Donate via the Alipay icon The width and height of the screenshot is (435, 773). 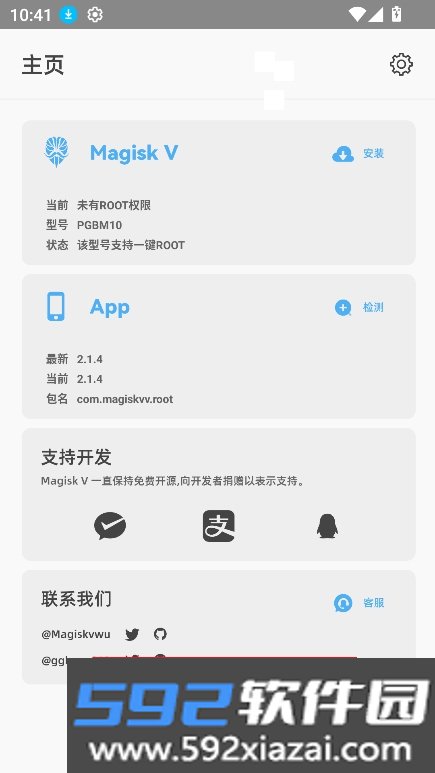(x=218, y=526)
